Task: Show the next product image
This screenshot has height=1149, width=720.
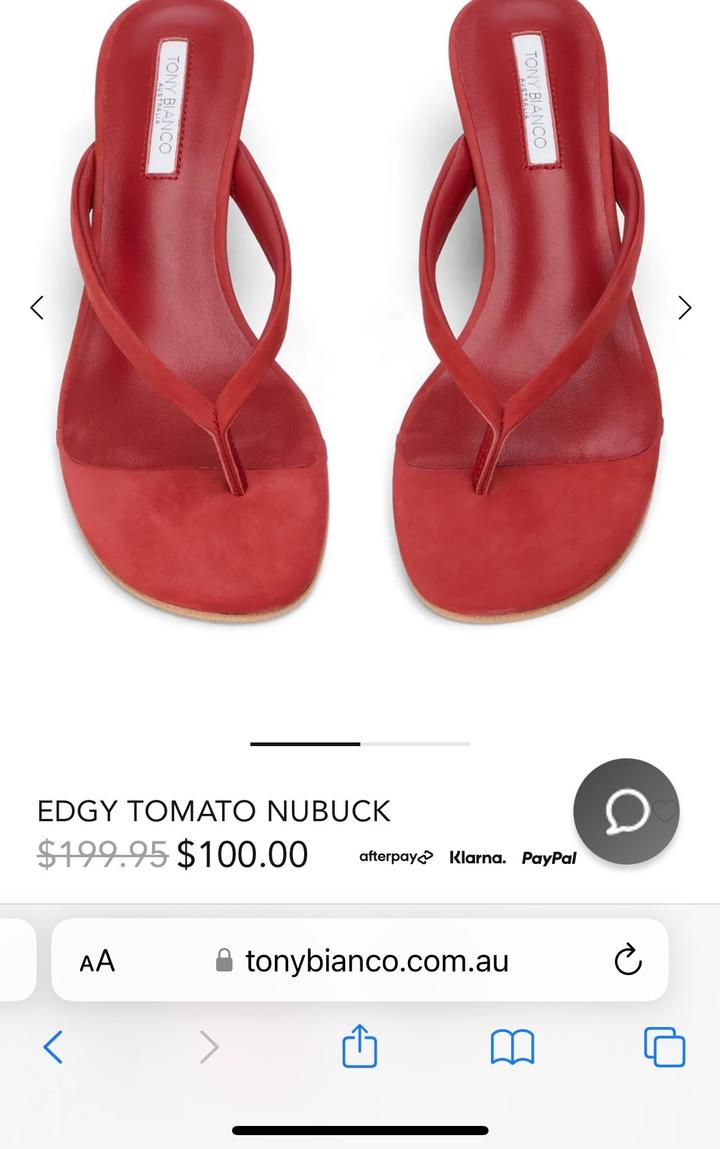Action: pyautogui.click(x=684, y=308)
